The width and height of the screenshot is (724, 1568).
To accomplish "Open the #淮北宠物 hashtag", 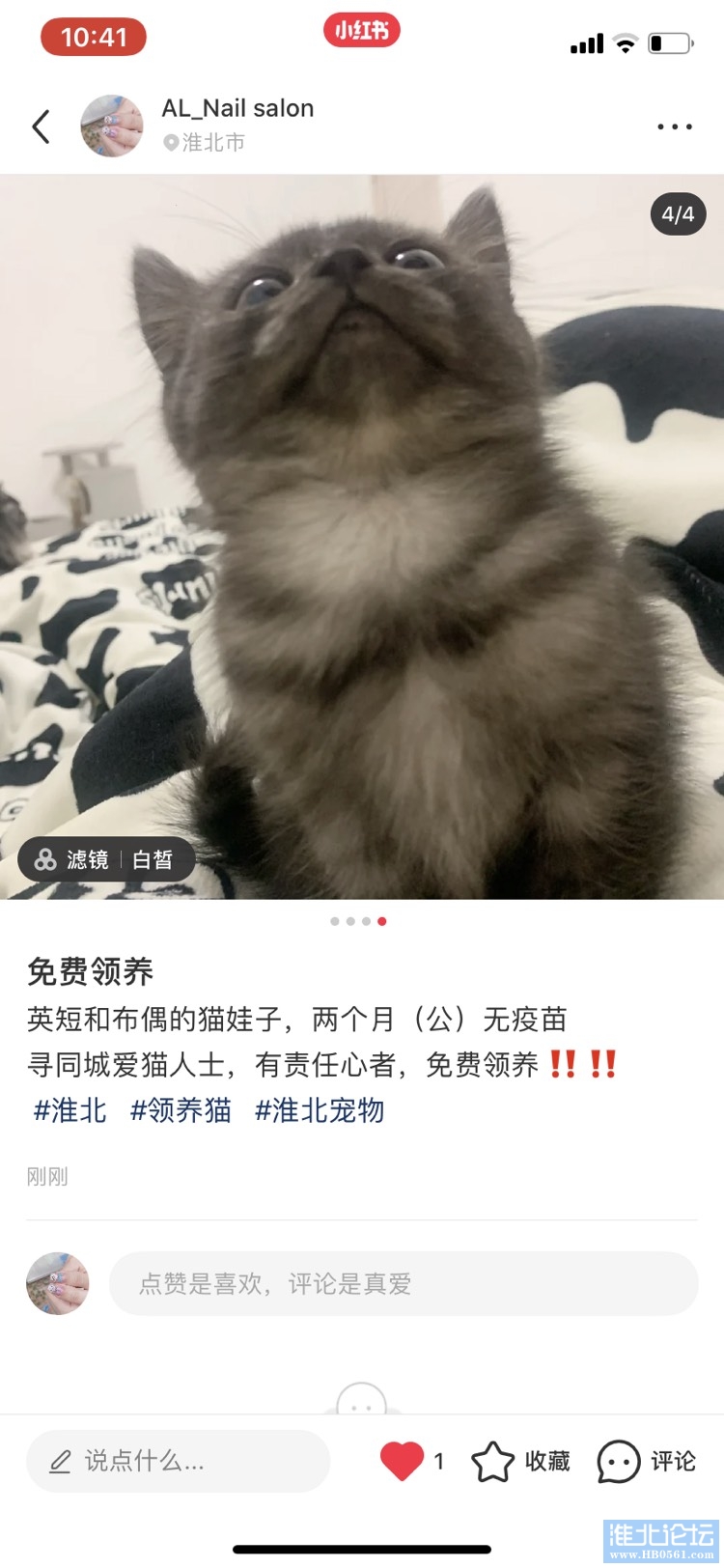I will click(x=320, y=1110).
